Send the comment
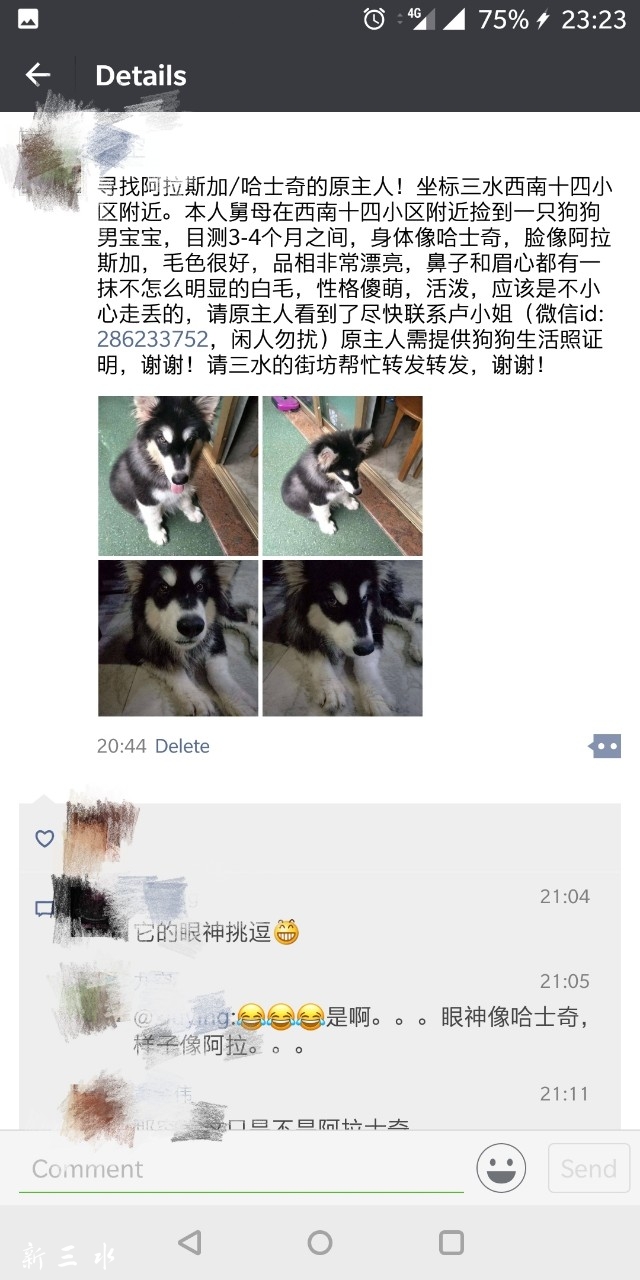This screenshot has height=1280, width=640. [588, 1168]
